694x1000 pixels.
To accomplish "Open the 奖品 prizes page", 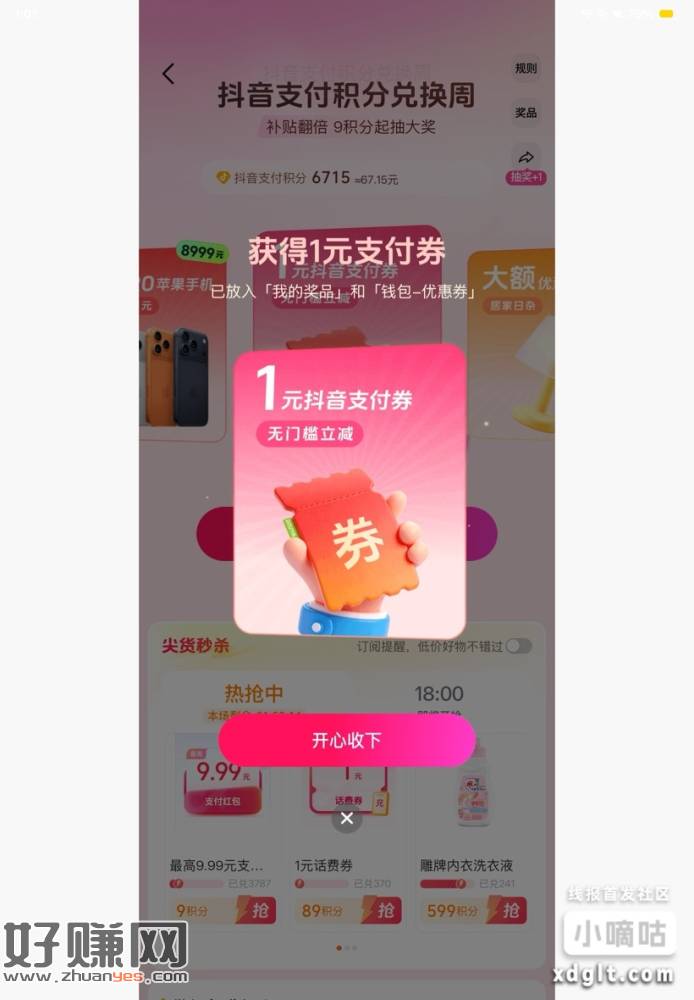I will (525, 113).
